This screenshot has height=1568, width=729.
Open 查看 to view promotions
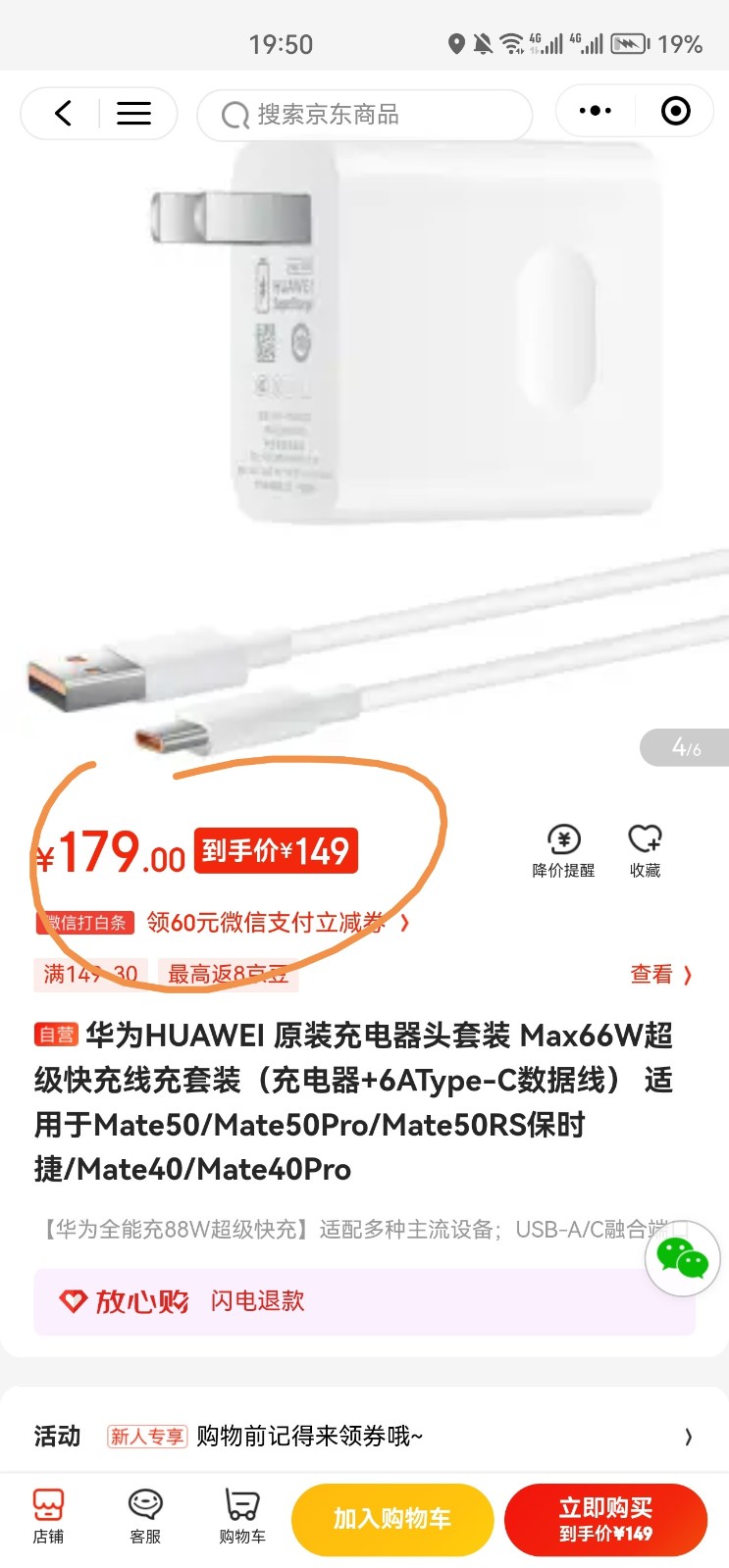[660, 974]
